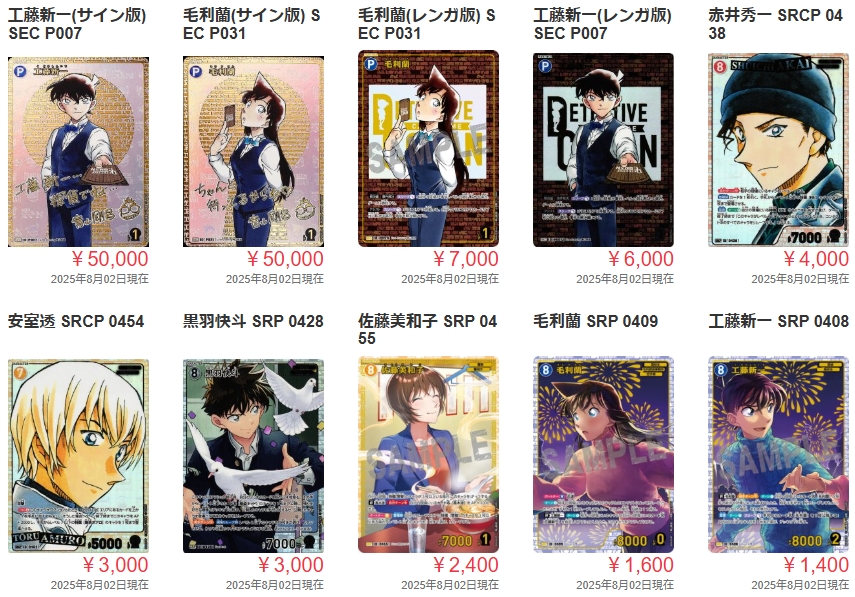
Task: View 毛利蘭(レンガ版) SEC P031 card
Action: click(428, 149)
